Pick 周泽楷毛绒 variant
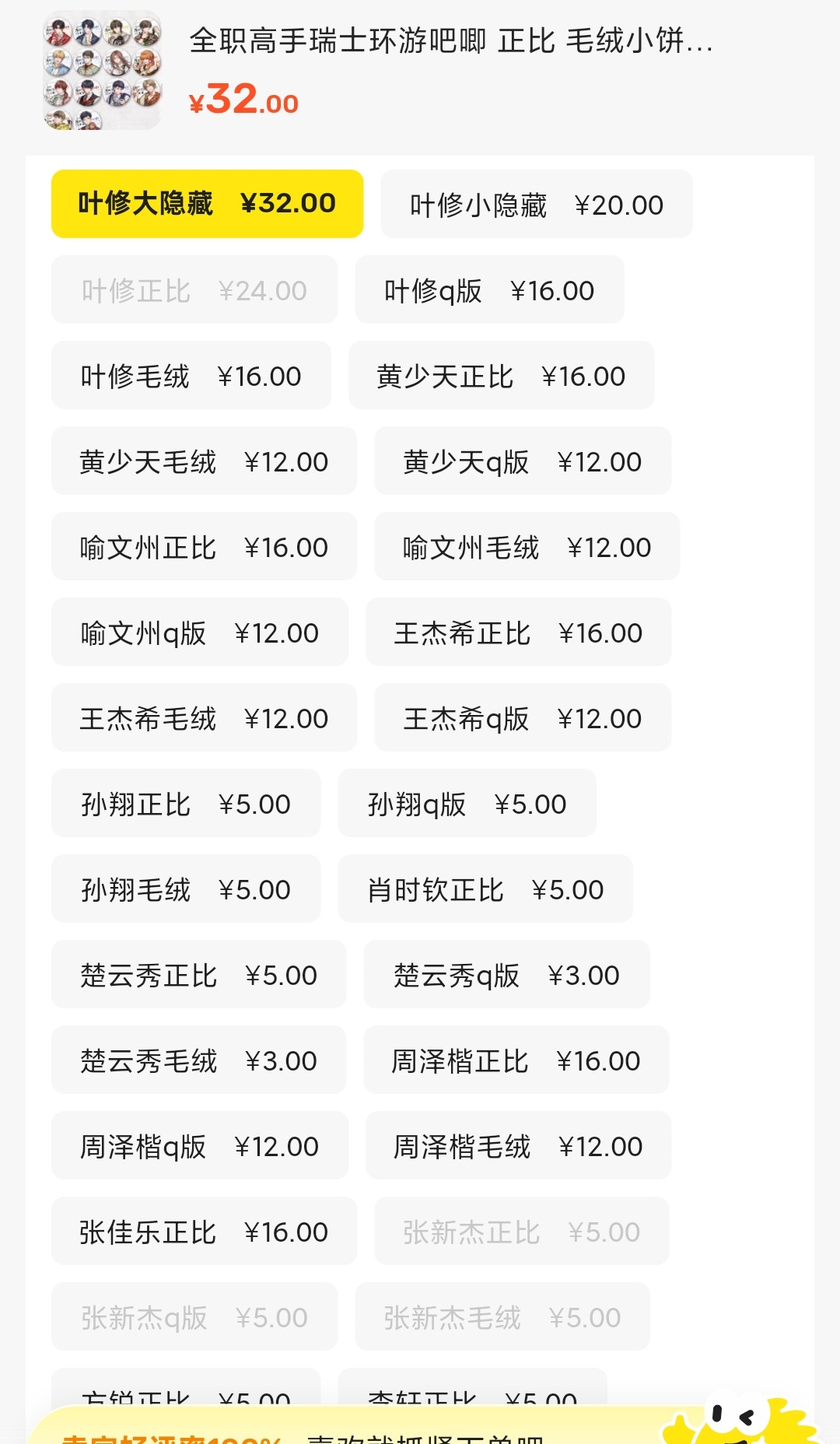The width and height of the screenshot is (840, 1444). [518, 1146]
